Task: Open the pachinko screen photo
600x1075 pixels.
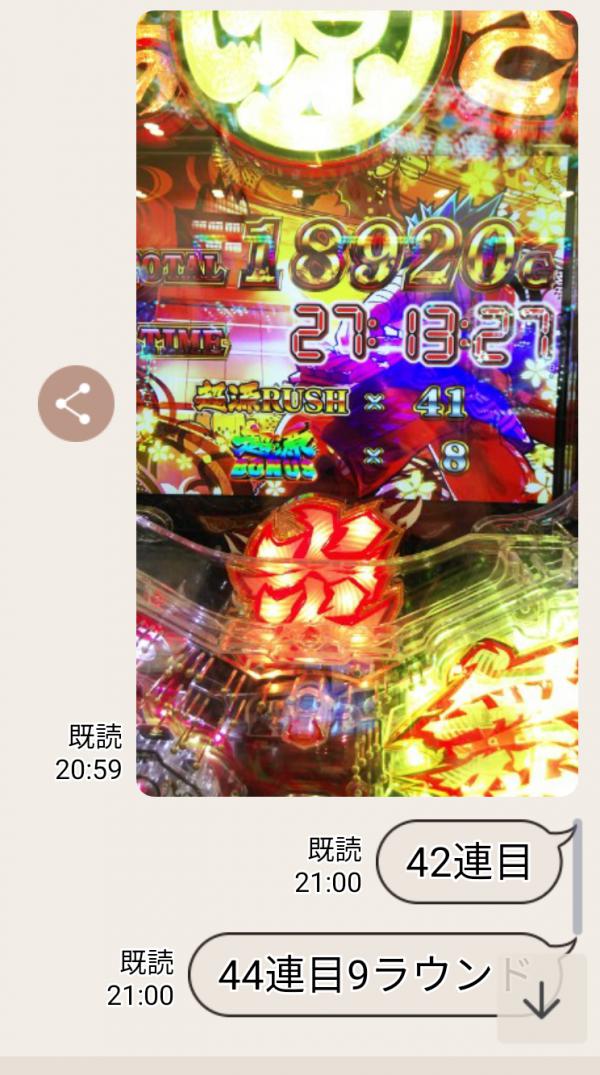Action: (357, 403)
